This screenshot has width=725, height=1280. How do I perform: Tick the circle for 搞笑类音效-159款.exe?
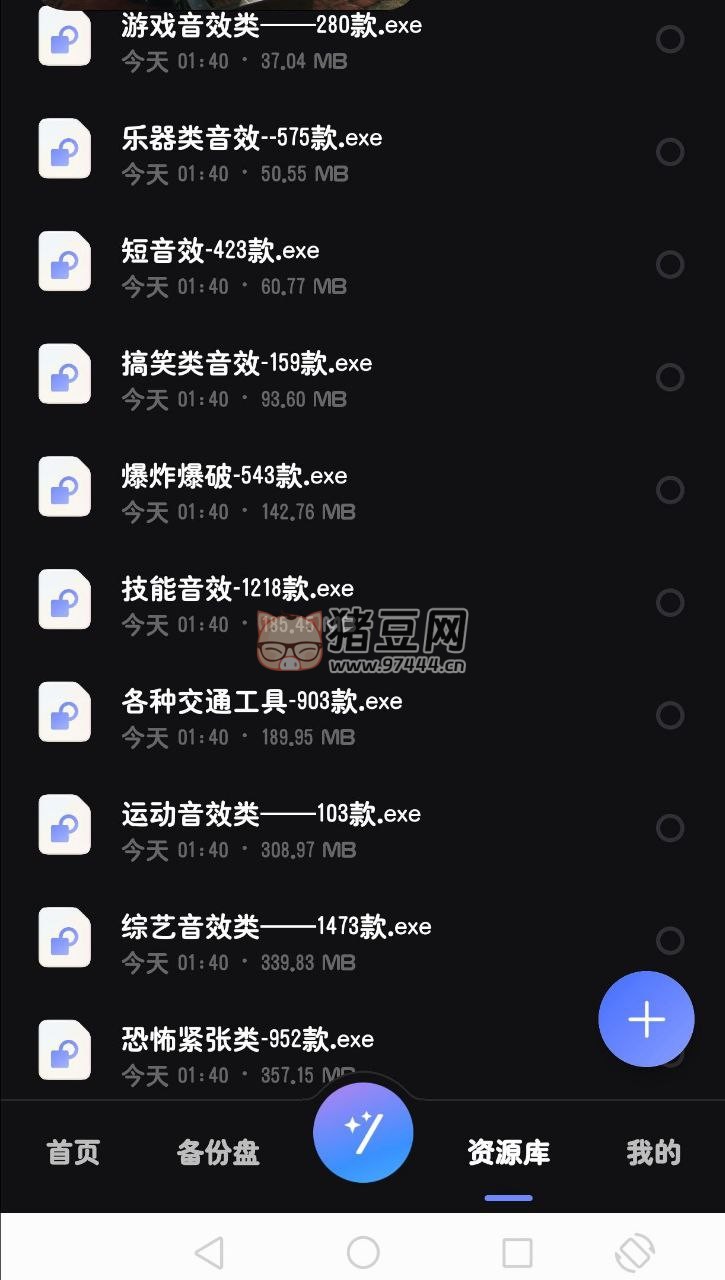[x=669, y=377]
